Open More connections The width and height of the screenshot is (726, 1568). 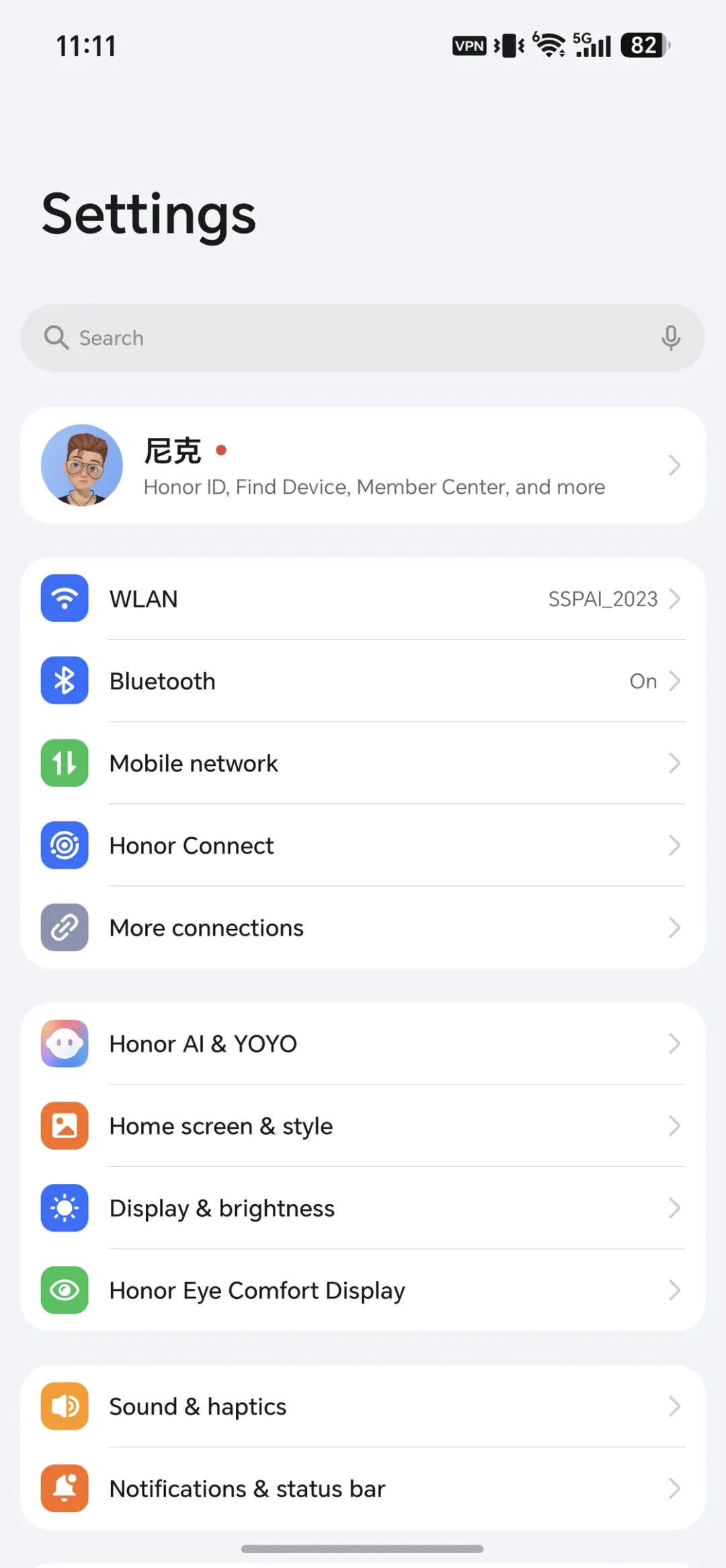click(x=363, y=927)
